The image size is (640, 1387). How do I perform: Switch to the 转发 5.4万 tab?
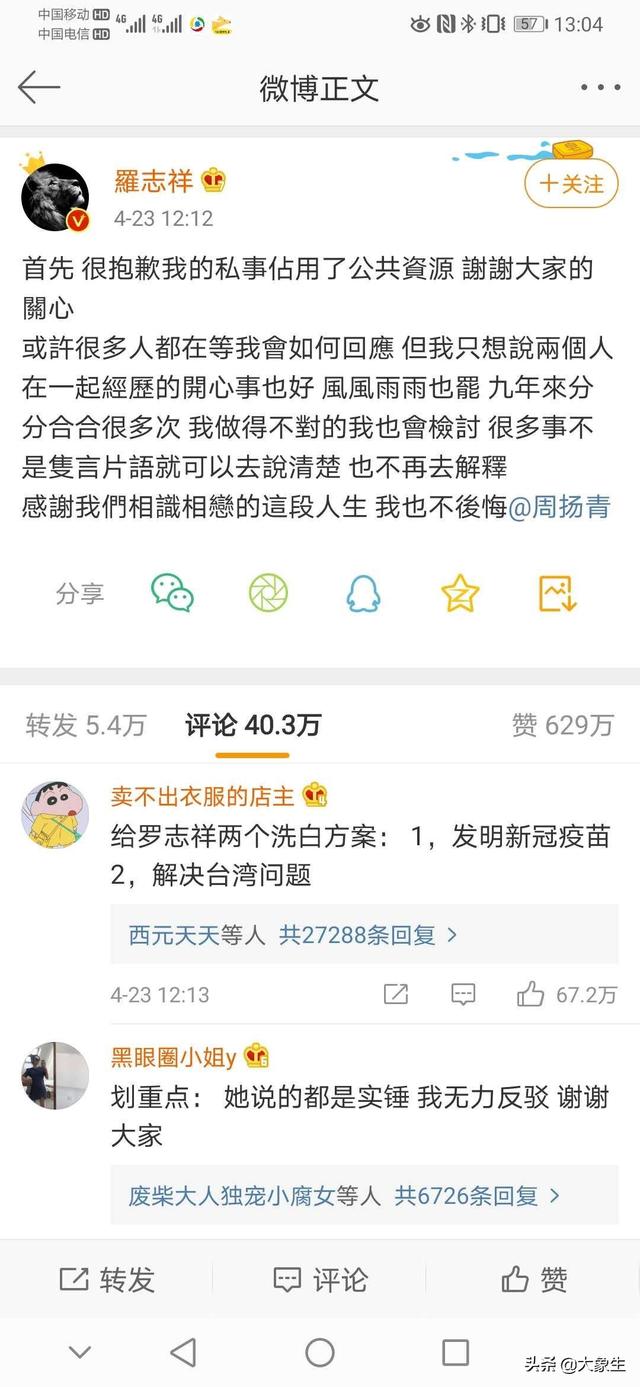pyautogui.click(x=86, y=725)
